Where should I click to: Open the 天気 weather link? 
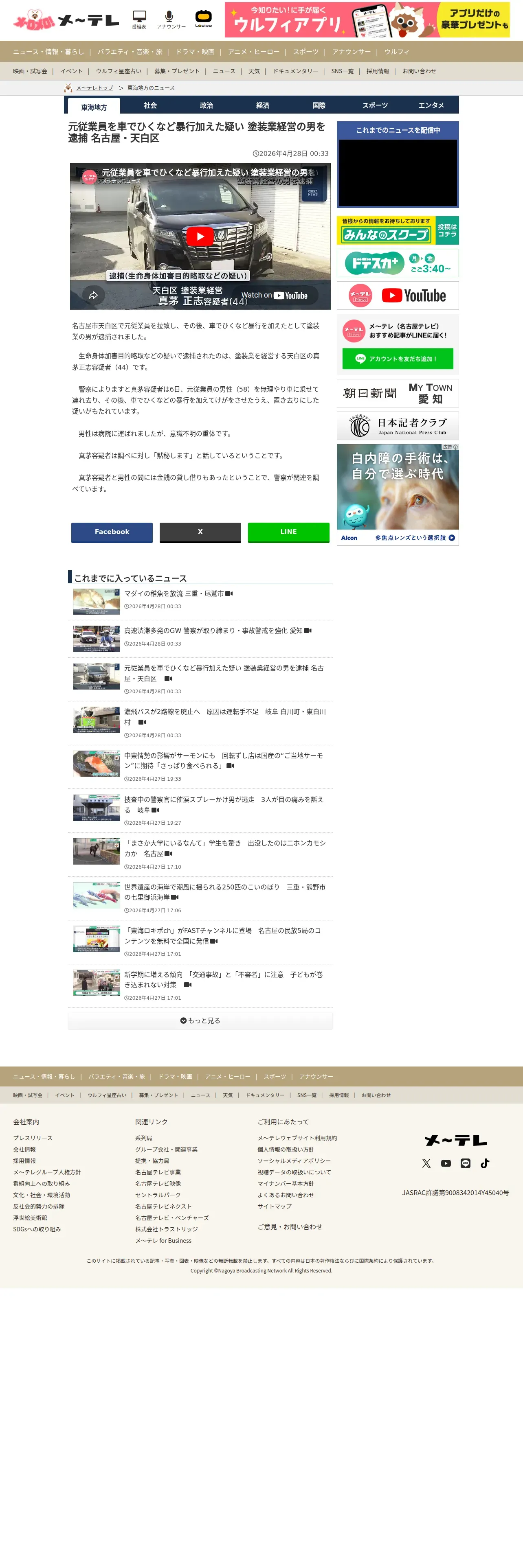tap(254, 71)
